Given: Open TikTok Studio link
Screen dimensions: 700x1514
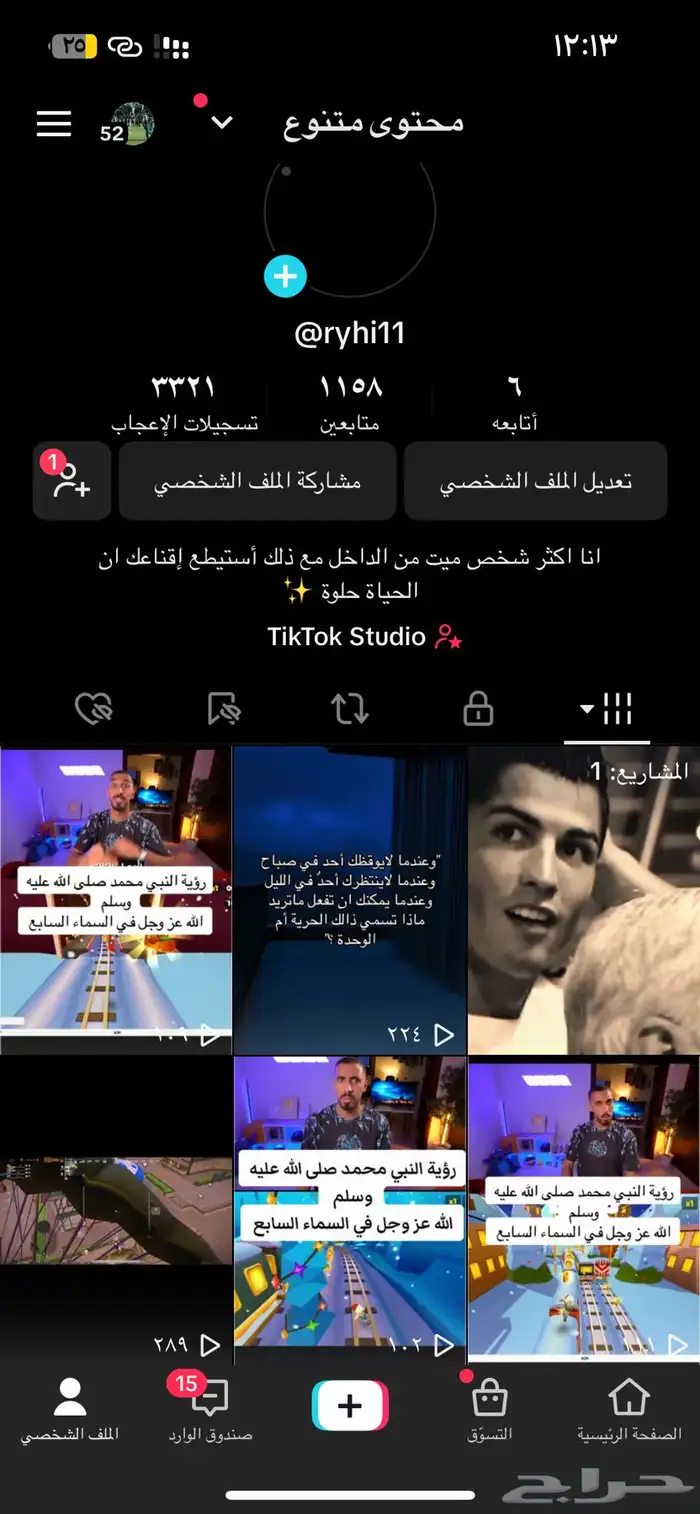Looking at the screenshot, I should (x=364, y=637).
